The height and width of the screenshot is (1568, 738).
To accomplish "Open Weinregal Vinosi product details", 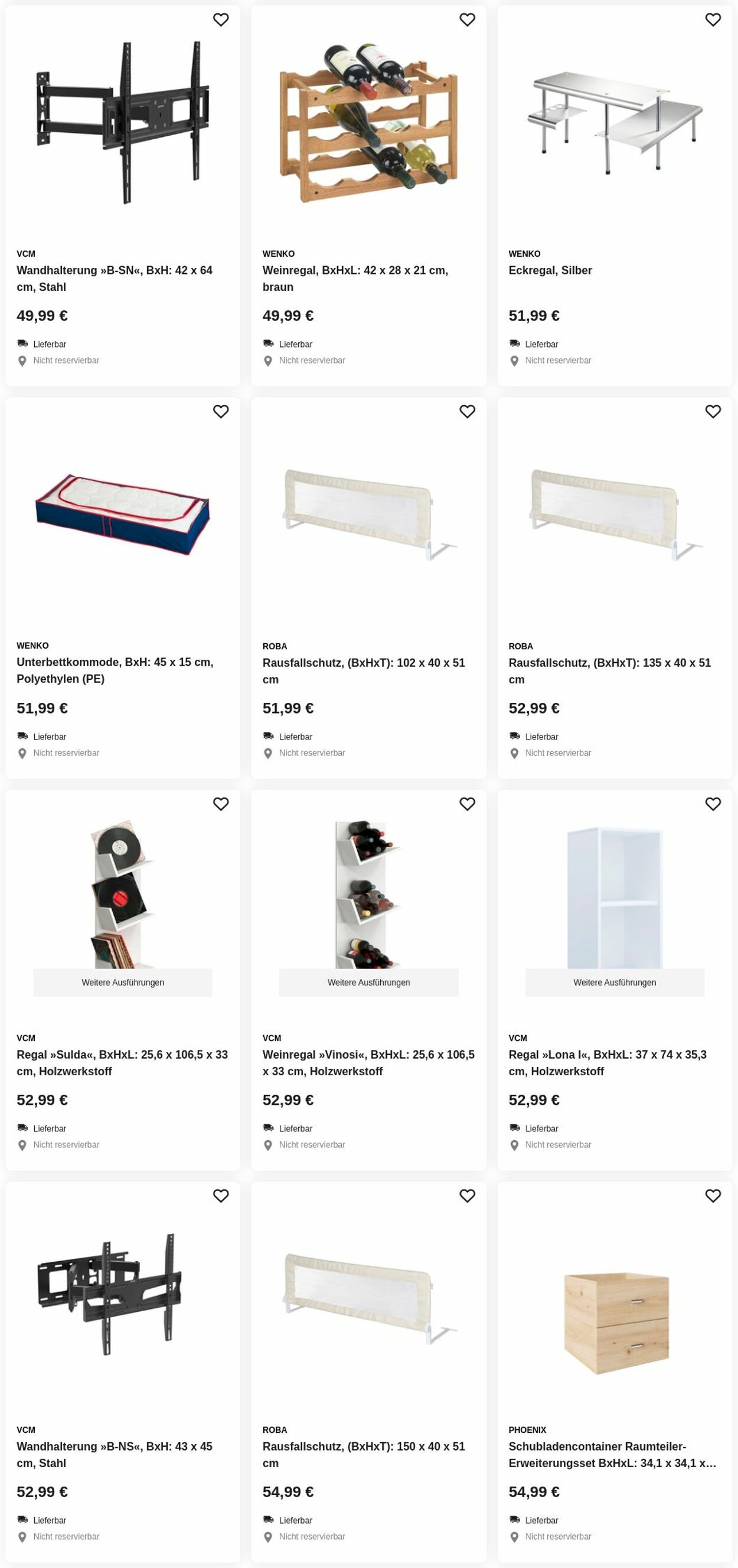I will click(368, 1062).
